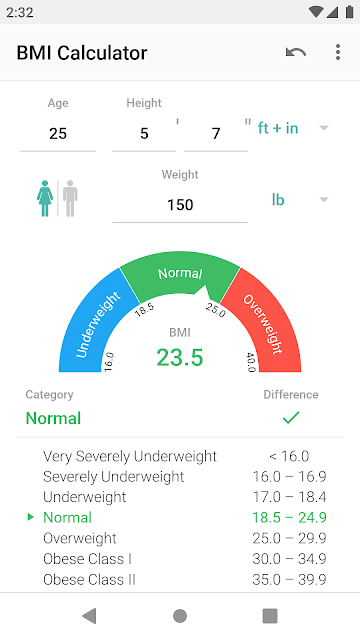Open the ft + in height unit dropdown
360x640 pixels.
point(293,128)
